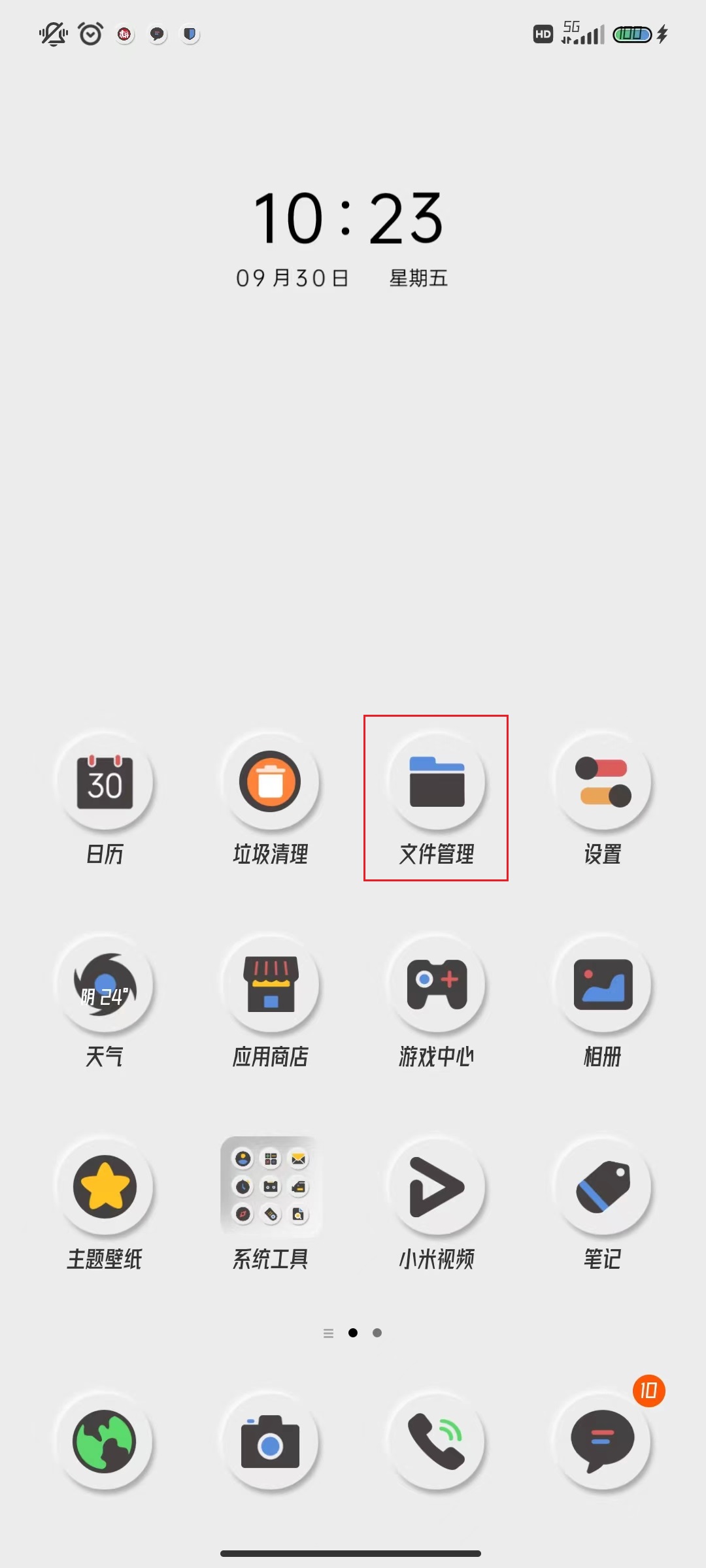
Task: Launch the 垃圾清理 cleaner app
Action: (270, 782)
